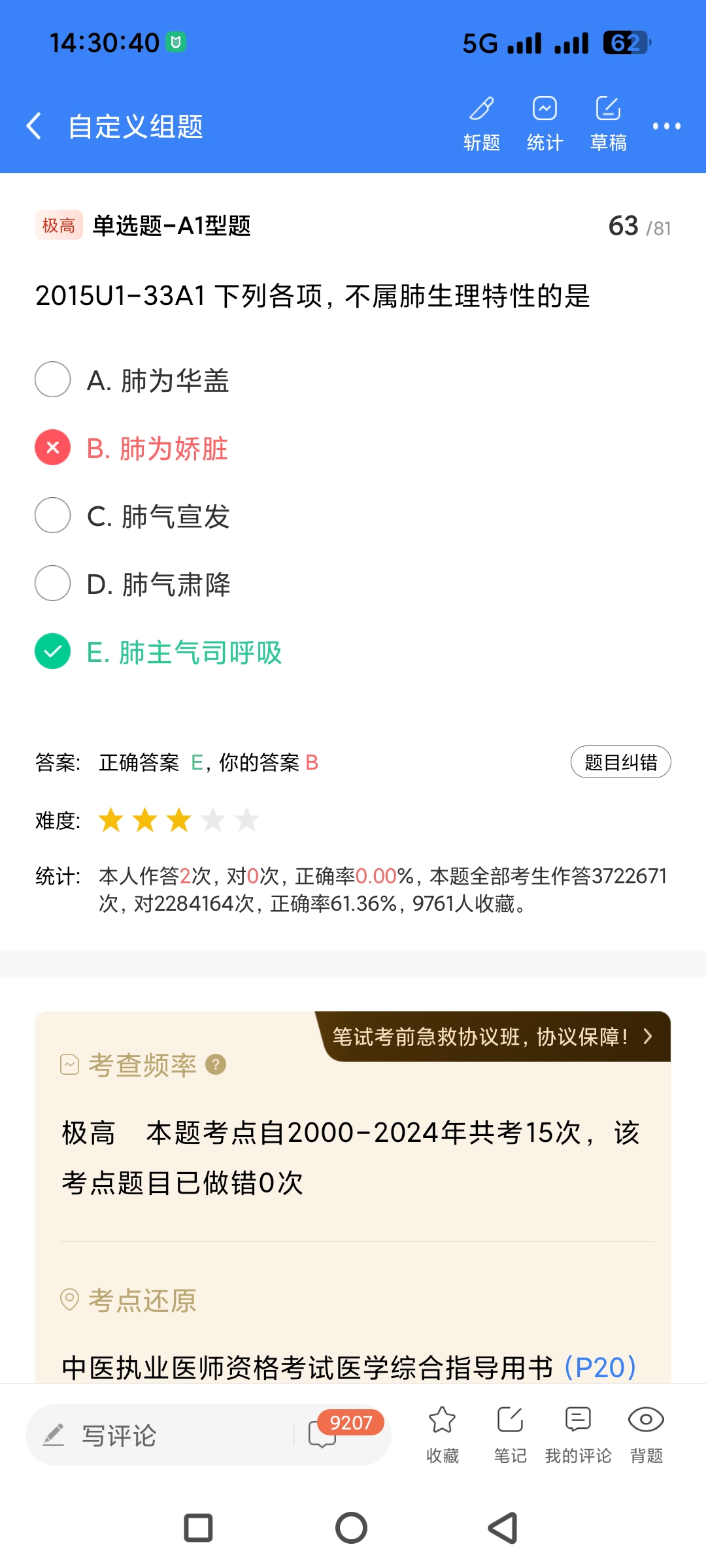Open the P20 textbook reference link
Screen dimensions: 706x1568
click(600, 1367)
